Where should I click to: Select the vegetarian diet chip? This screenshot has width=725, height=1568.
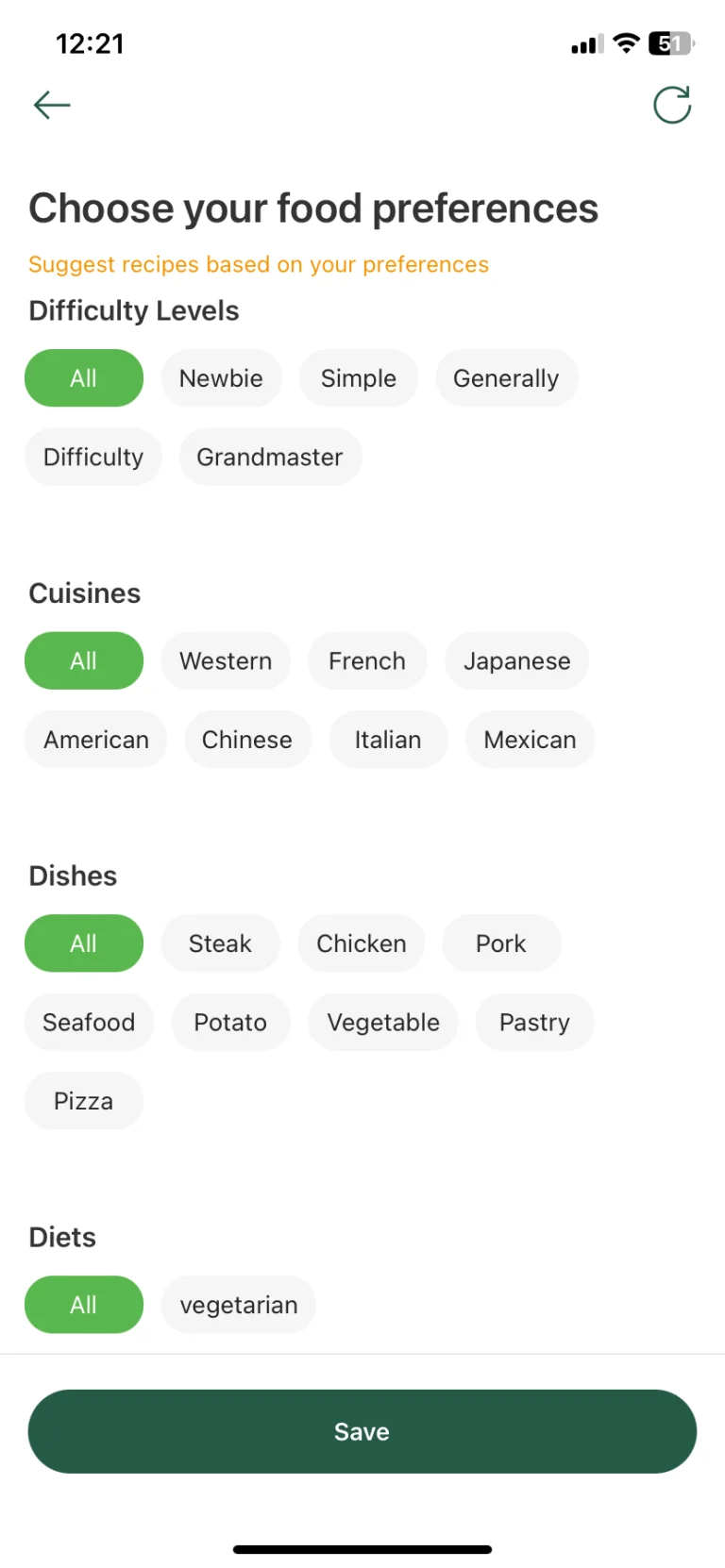pyautogui.click(x=239, y=1305)
